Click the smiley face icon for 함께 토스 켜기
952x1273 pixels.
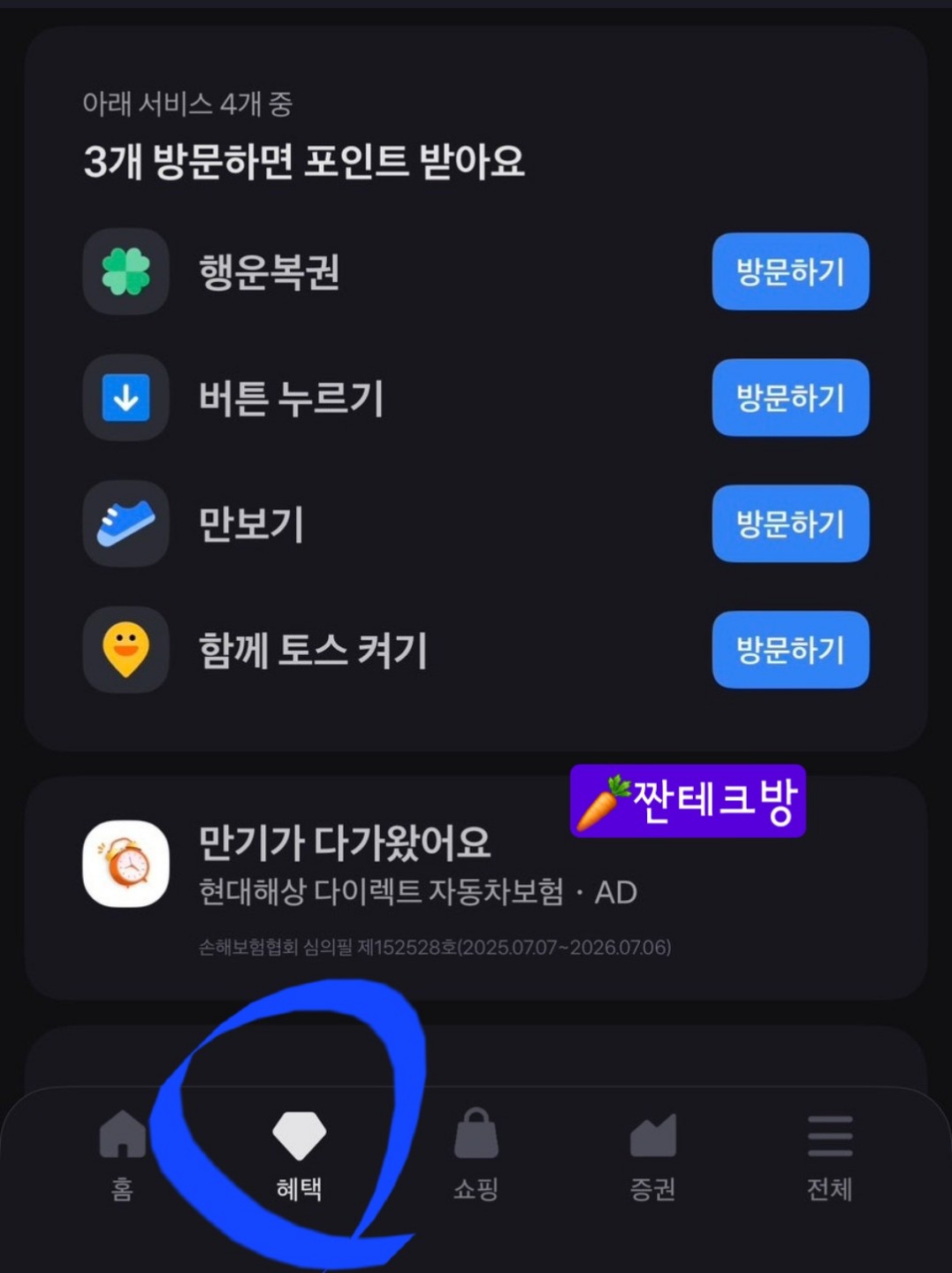pos(125,651)
